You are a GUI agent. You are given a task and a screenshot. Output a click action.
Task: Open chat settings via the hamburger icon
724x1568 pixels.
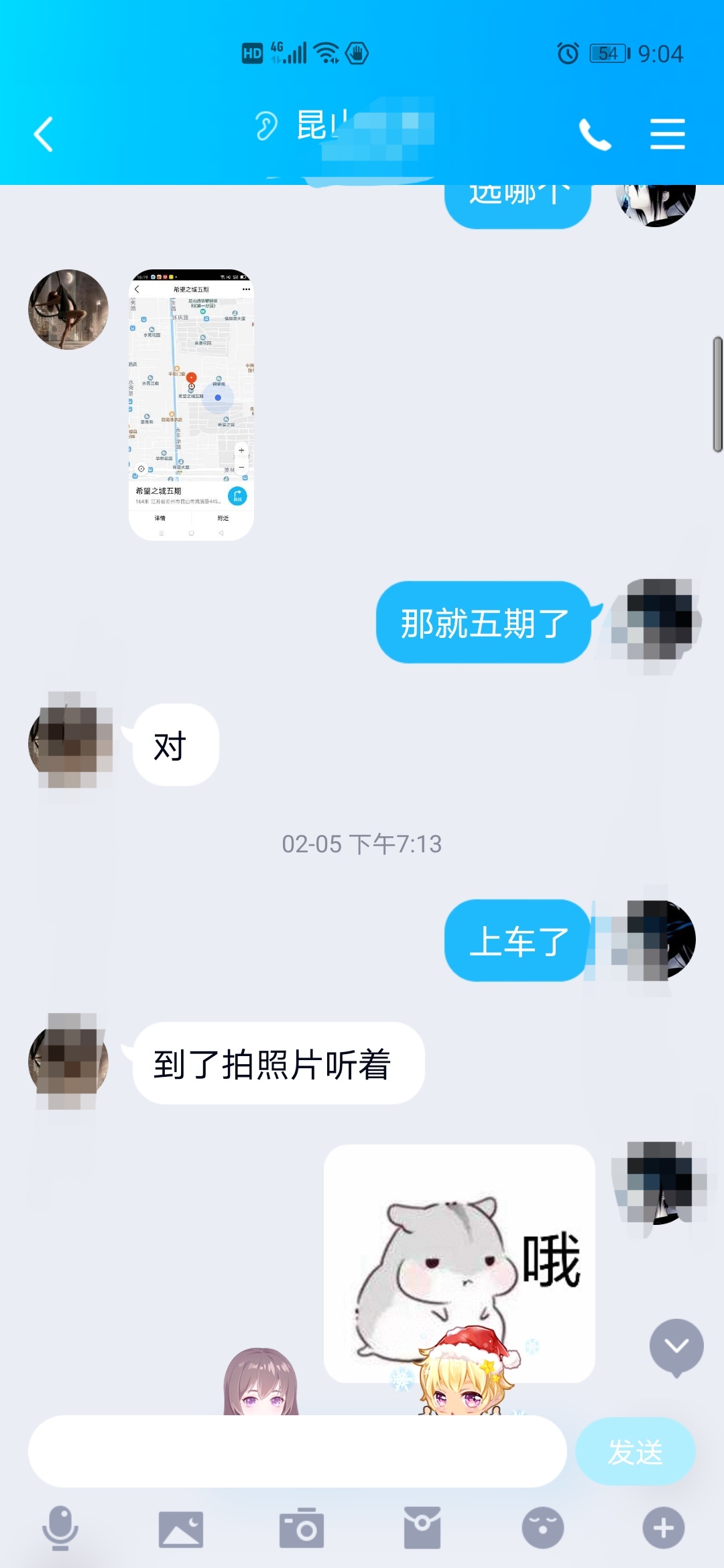point(668,133)
